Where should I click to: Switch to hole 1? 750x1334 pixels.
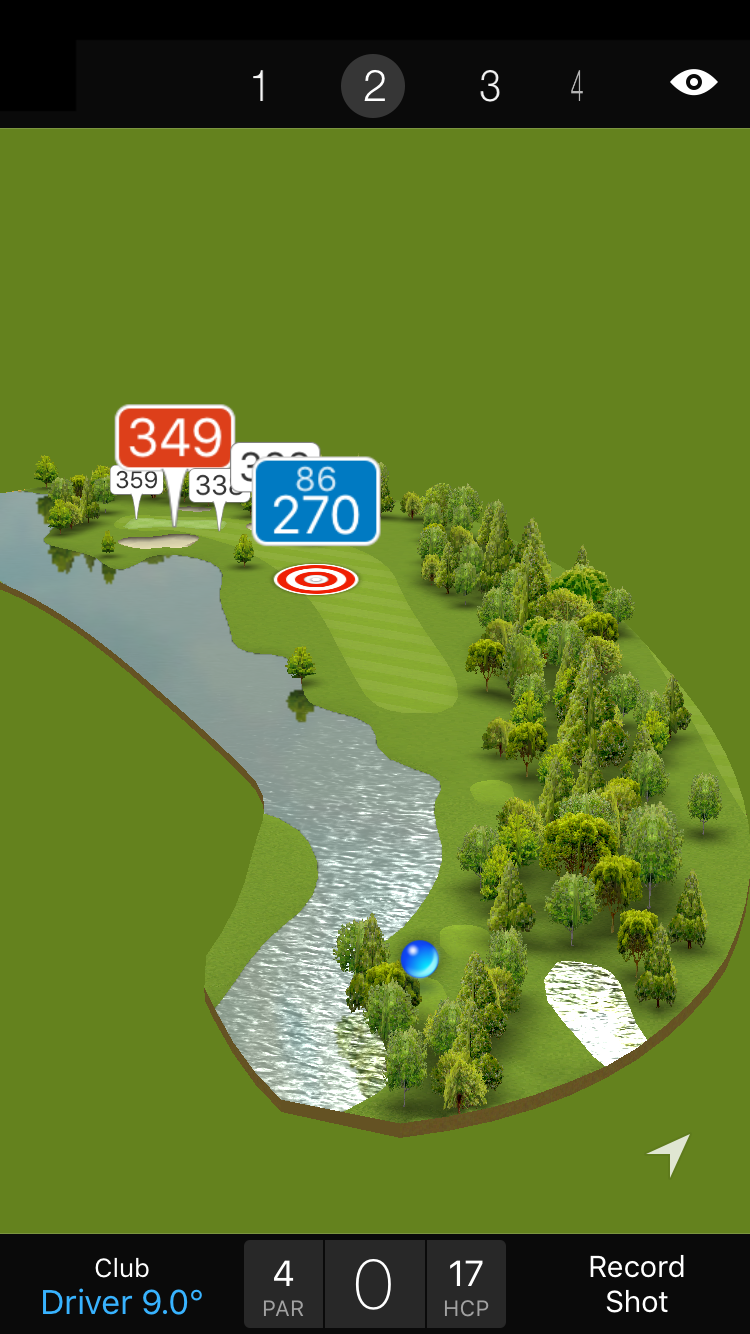(259, 86)
